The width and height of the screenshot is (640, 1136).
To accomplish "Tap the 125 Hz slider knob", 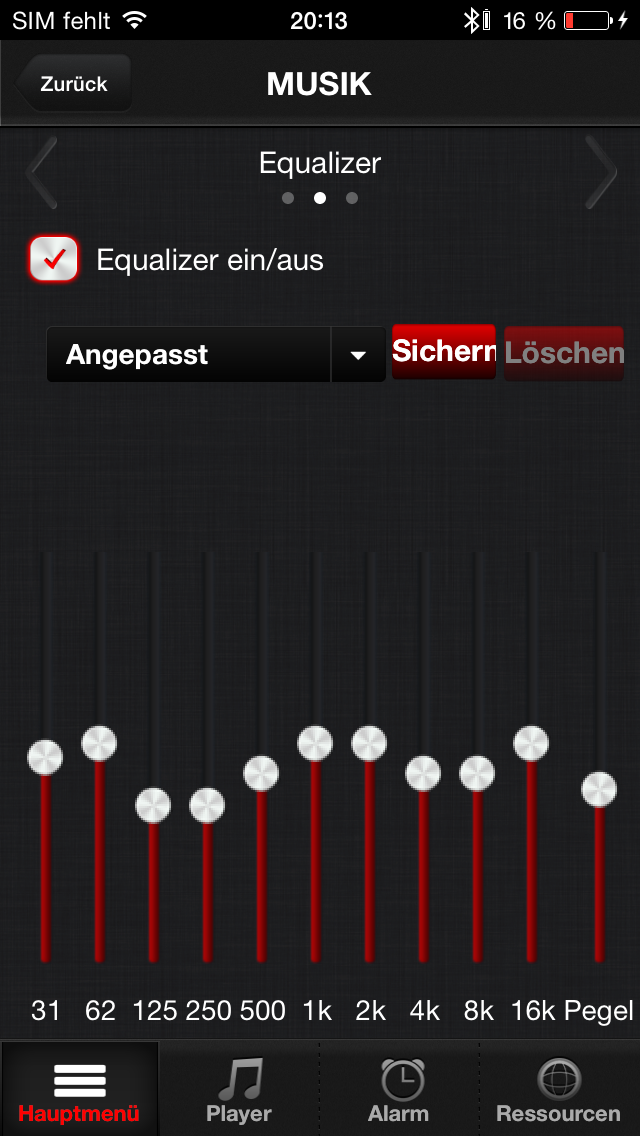I will pos(153,805).
